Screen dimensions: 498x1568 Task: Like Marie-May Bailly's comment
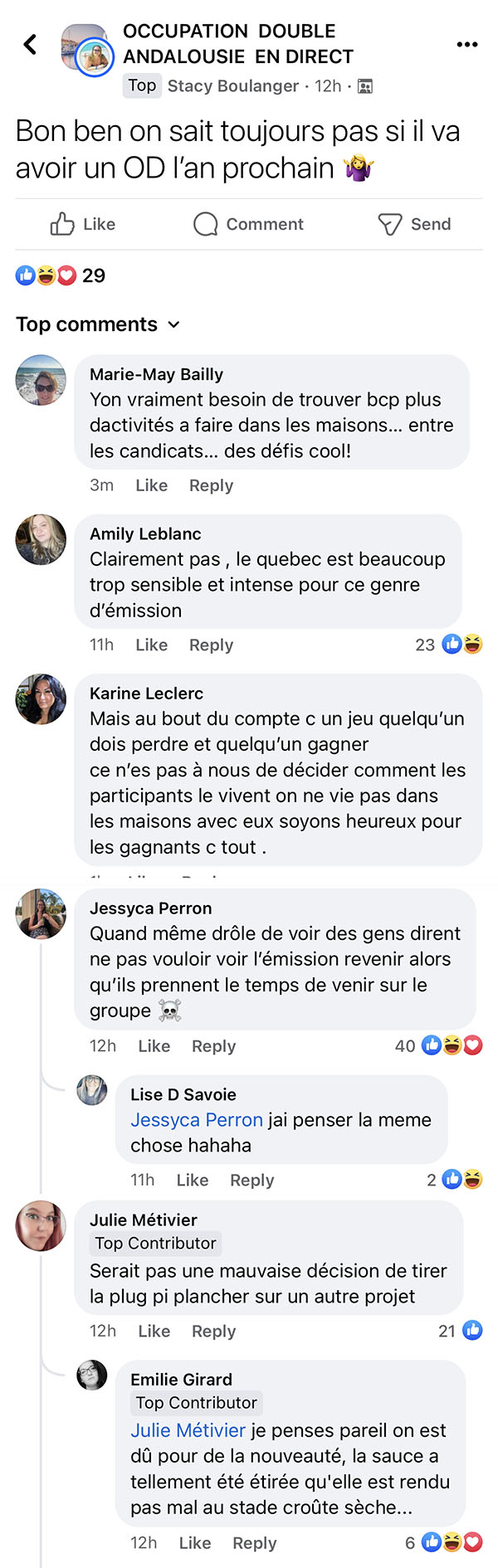pos(152,485)
